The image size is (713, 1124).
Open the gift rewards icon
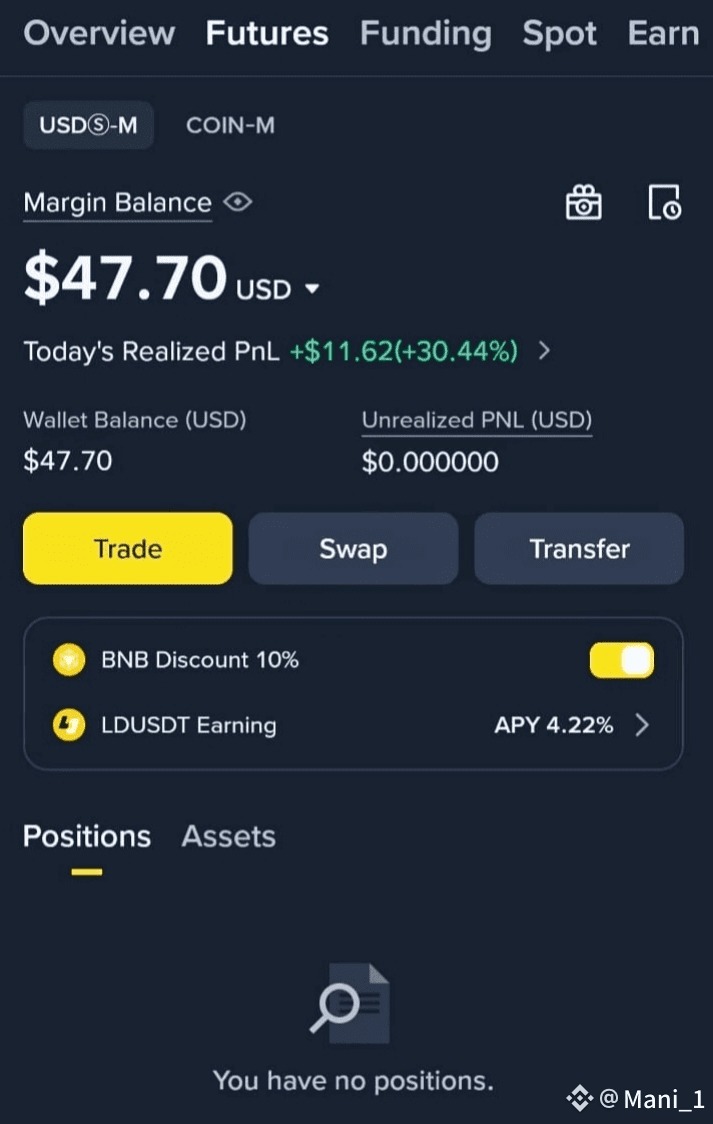584,202
